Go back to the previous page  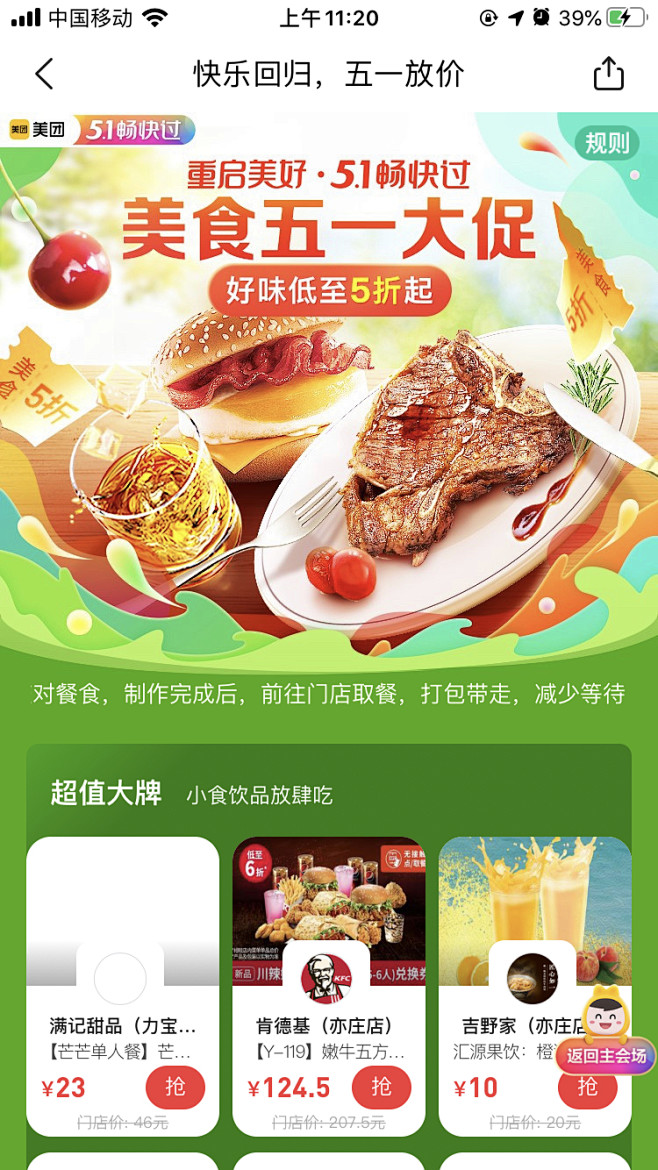[x=44, y=74]
